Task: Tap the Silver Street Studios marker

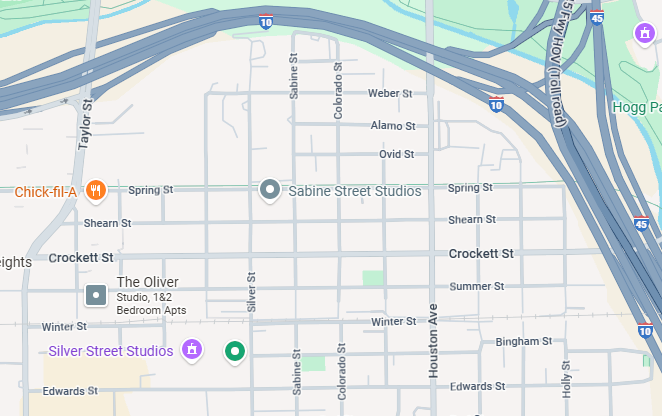Action: (193, 350)
